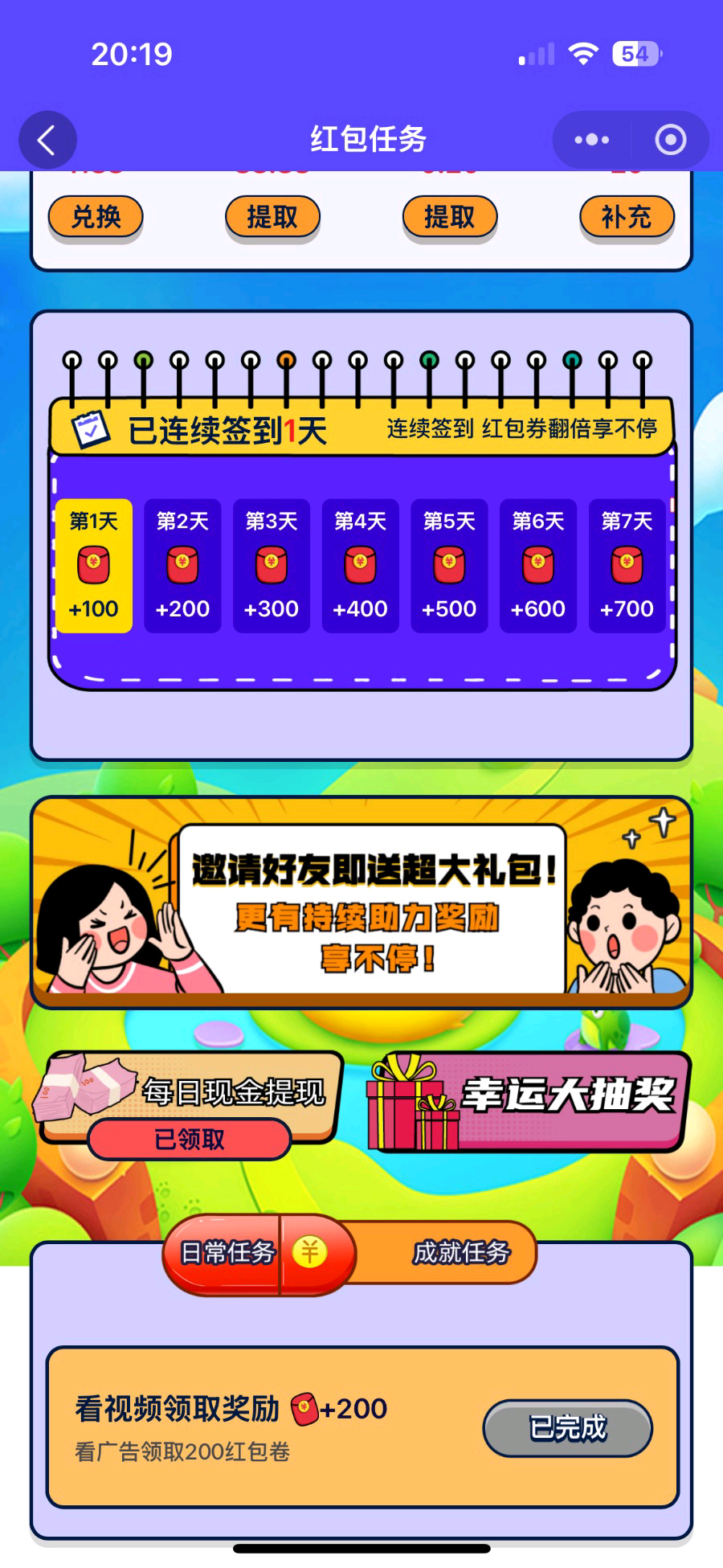Select the 第1天 +100 sign-in card
Image resolution: width=723 pixels, height=1568 pixels.
point(94,566)
